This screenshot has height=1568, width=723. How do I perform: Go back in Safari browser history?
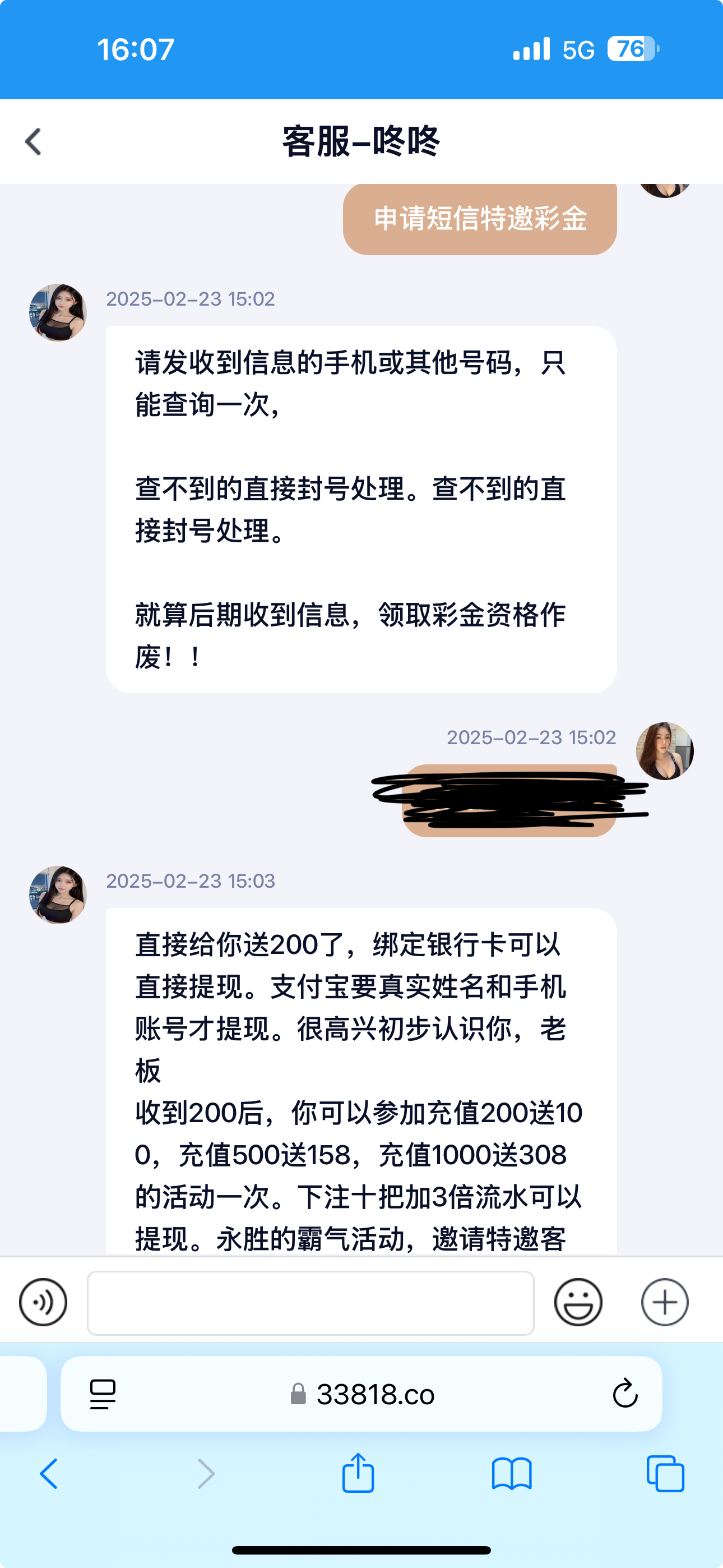(x=49, y=1474)
